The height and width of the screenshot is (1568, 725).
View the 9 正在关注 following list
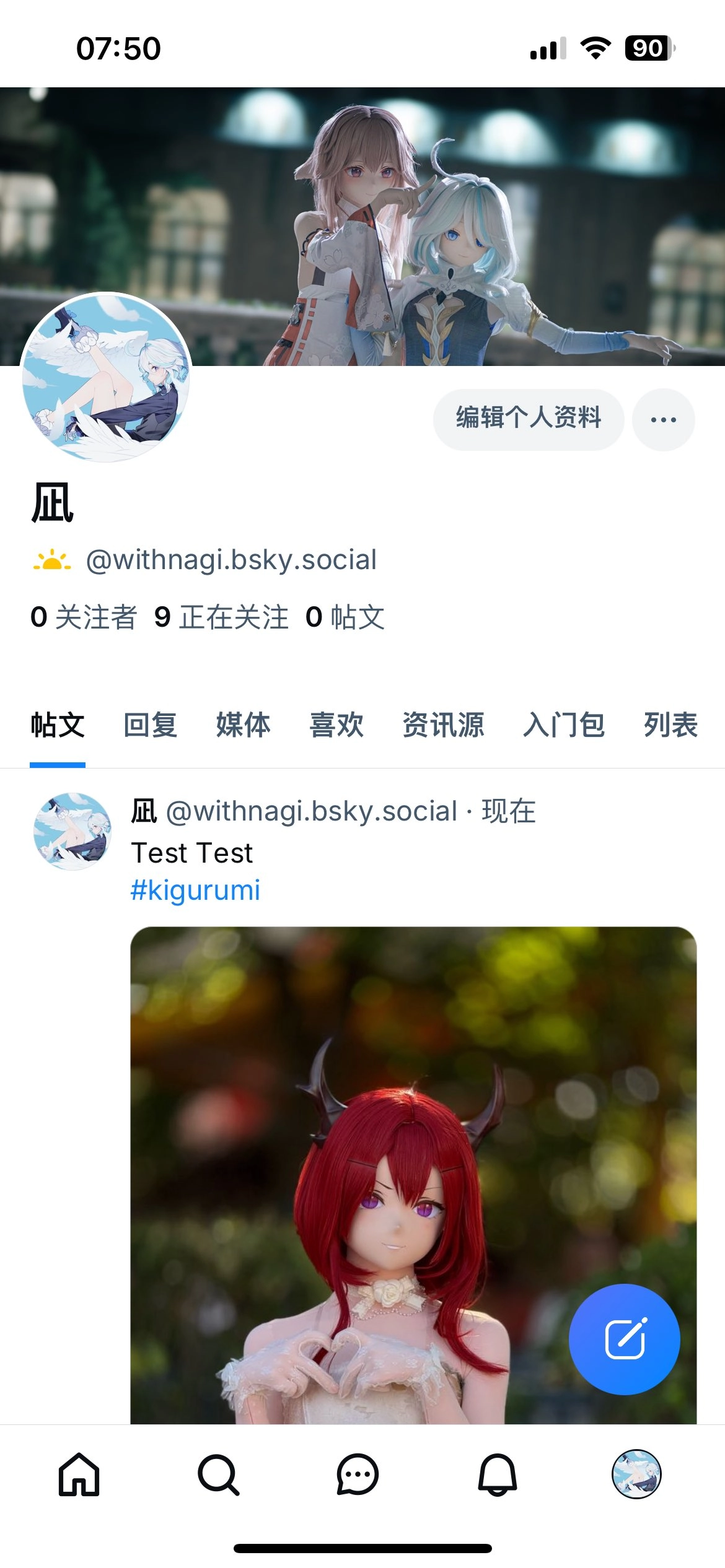click(221, 617)
